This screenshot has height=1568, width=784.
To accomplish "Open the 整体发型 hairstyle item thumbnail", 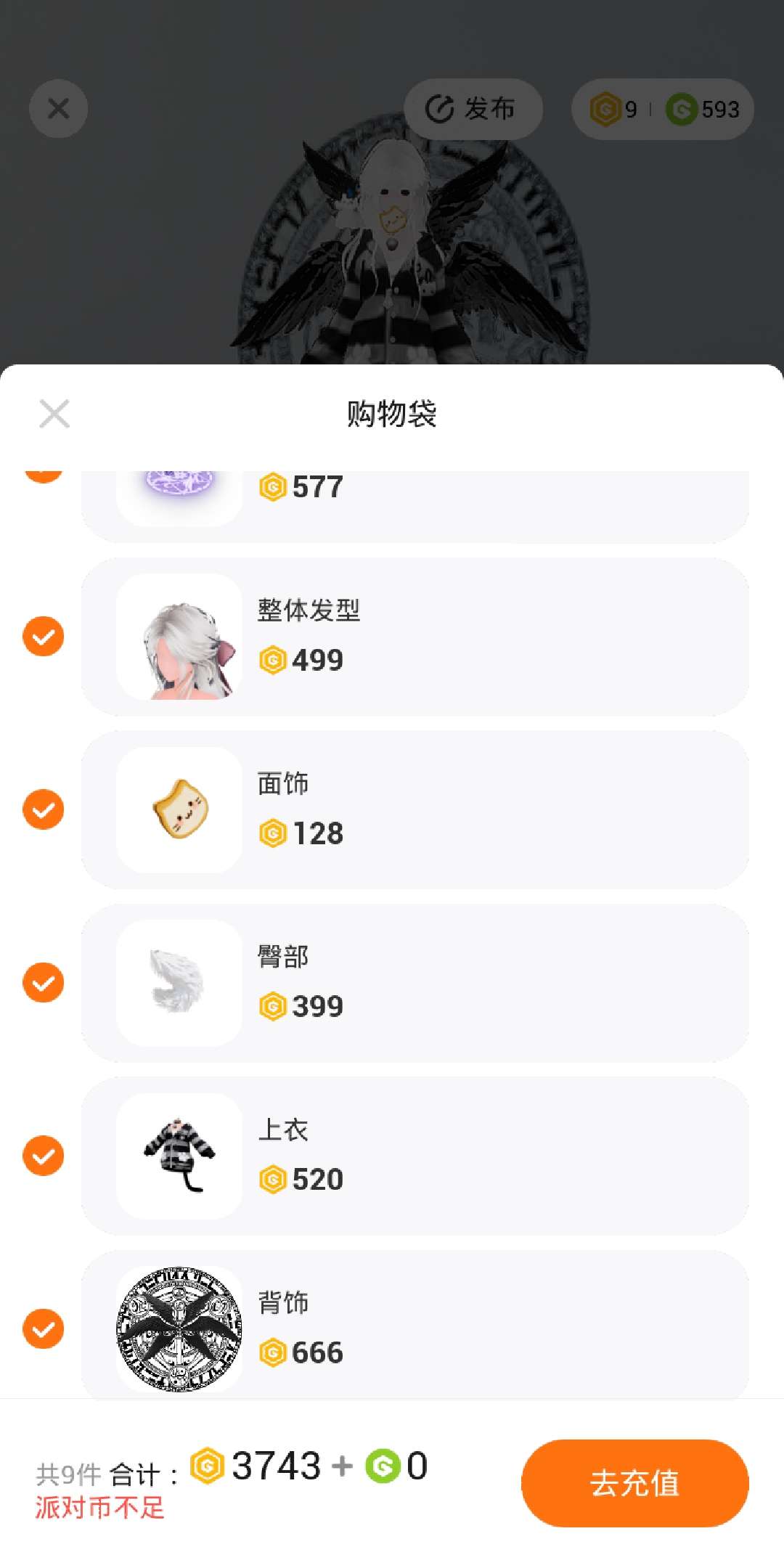I will tap(179, 637).
